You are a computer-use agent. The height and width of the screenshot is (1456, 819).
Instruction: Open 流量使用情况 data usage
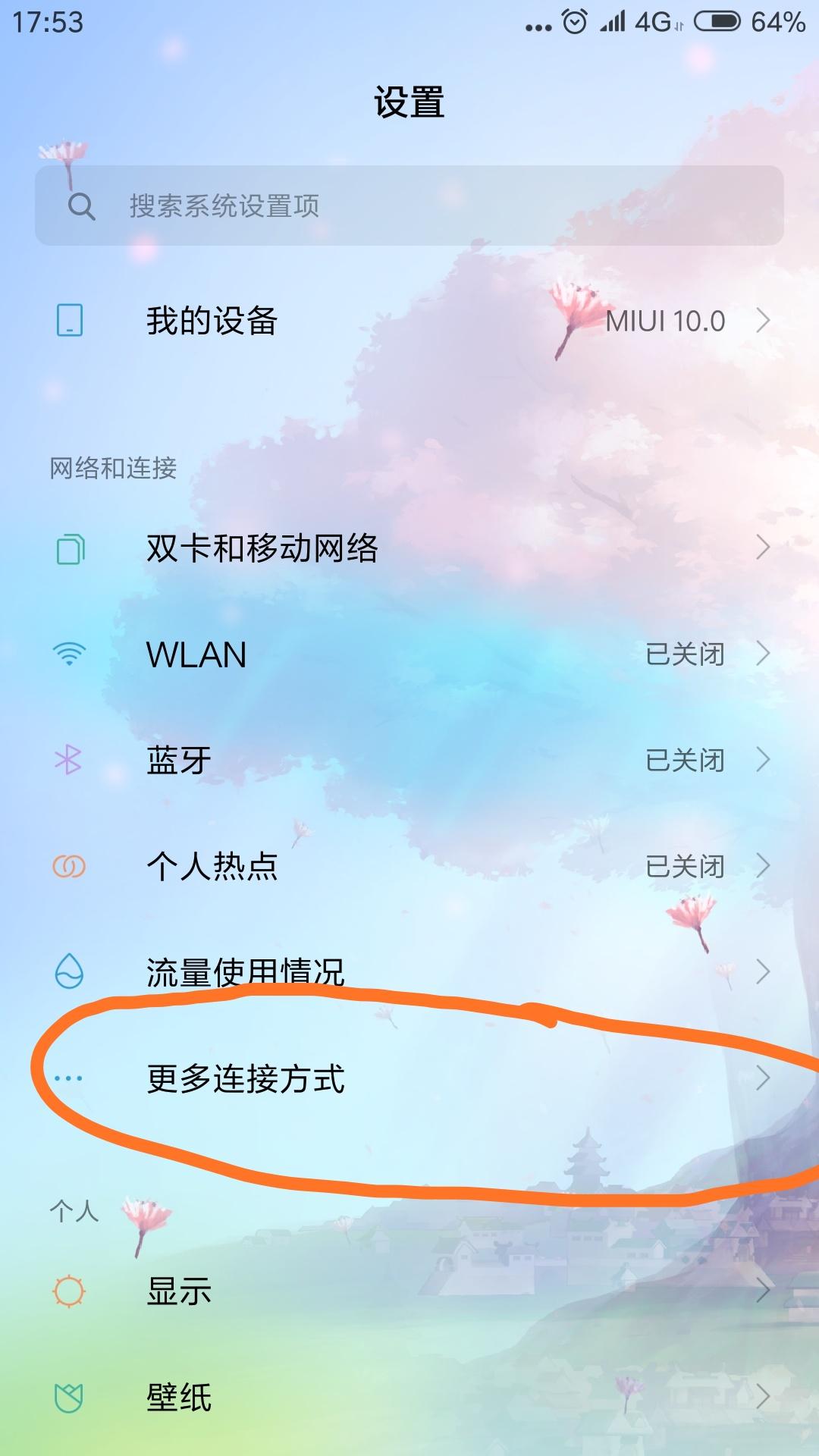point(409,971)
